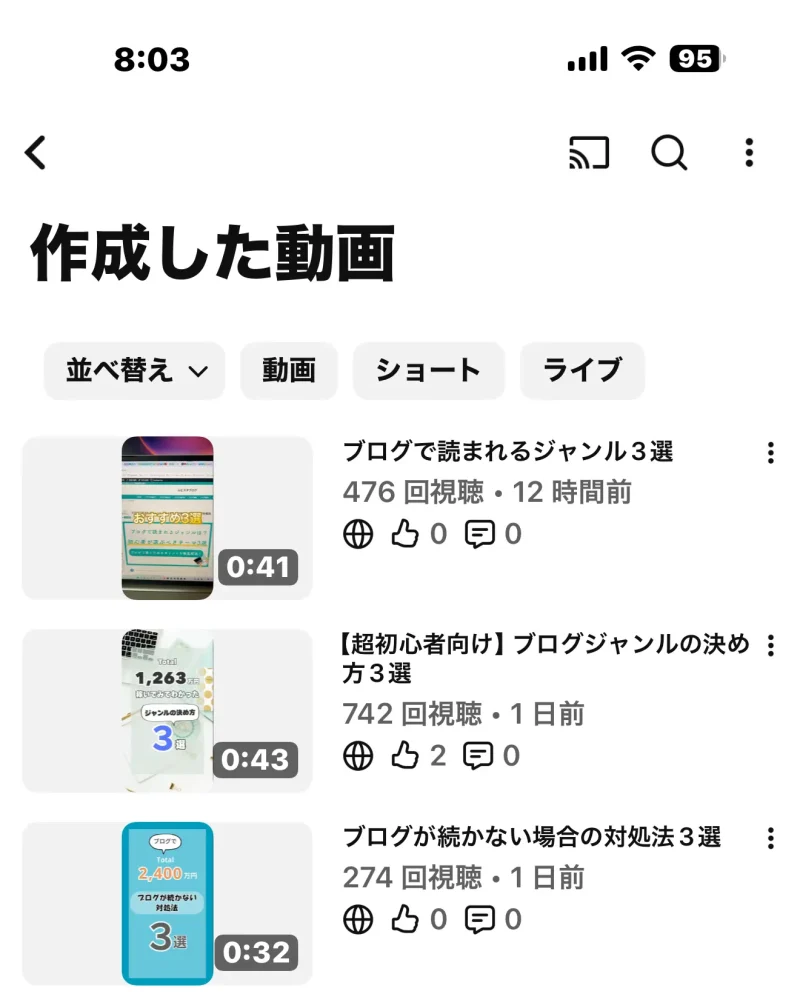This screenshot has height=994, width=800.
Task: Open video ブログで読まれるジャンル３選
Action: point(508,452)
